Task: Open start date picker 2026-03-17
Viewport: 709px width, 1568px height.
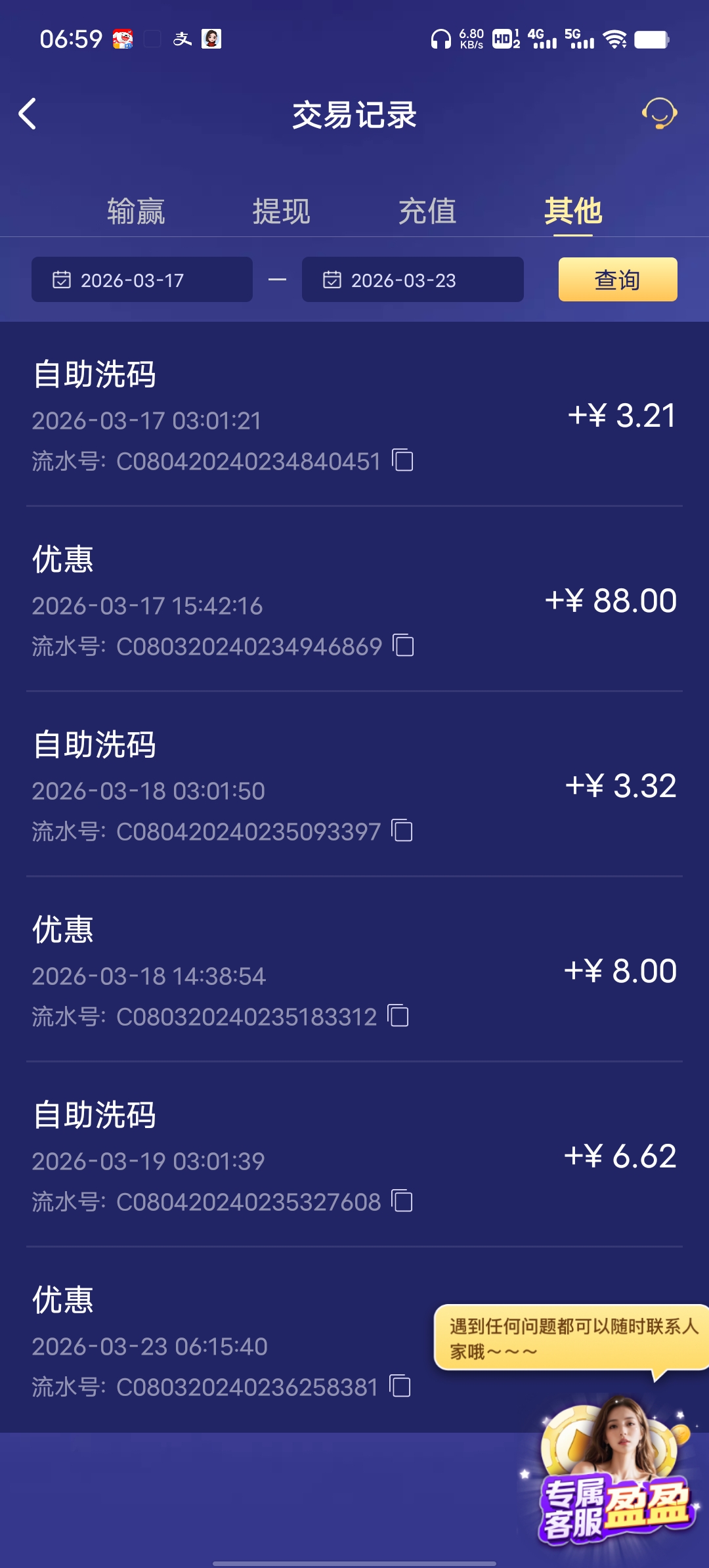Action: (x=142, y=280)
